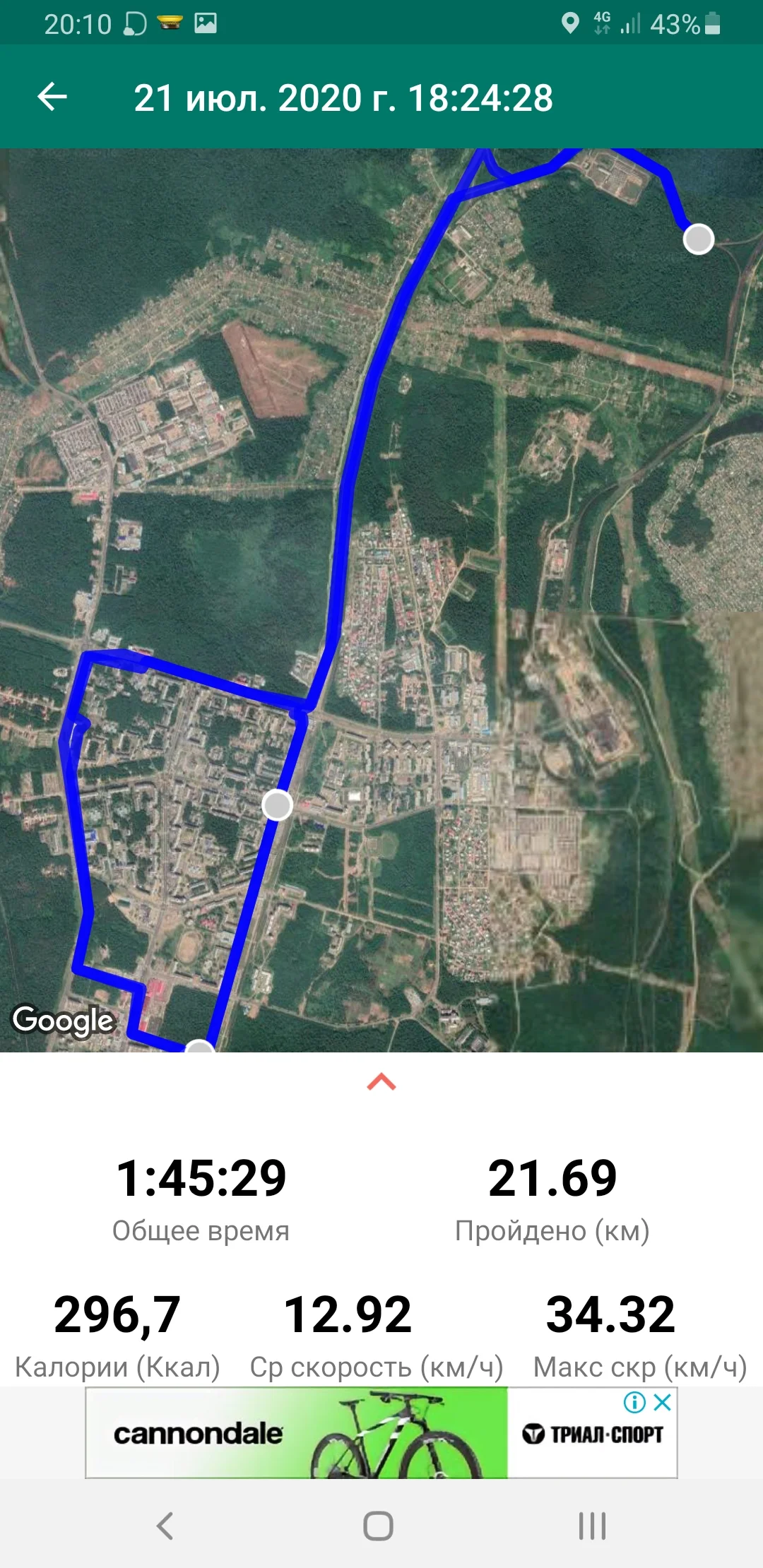
Task: Tap the back arrow in the header
Action: pos(52,99)
